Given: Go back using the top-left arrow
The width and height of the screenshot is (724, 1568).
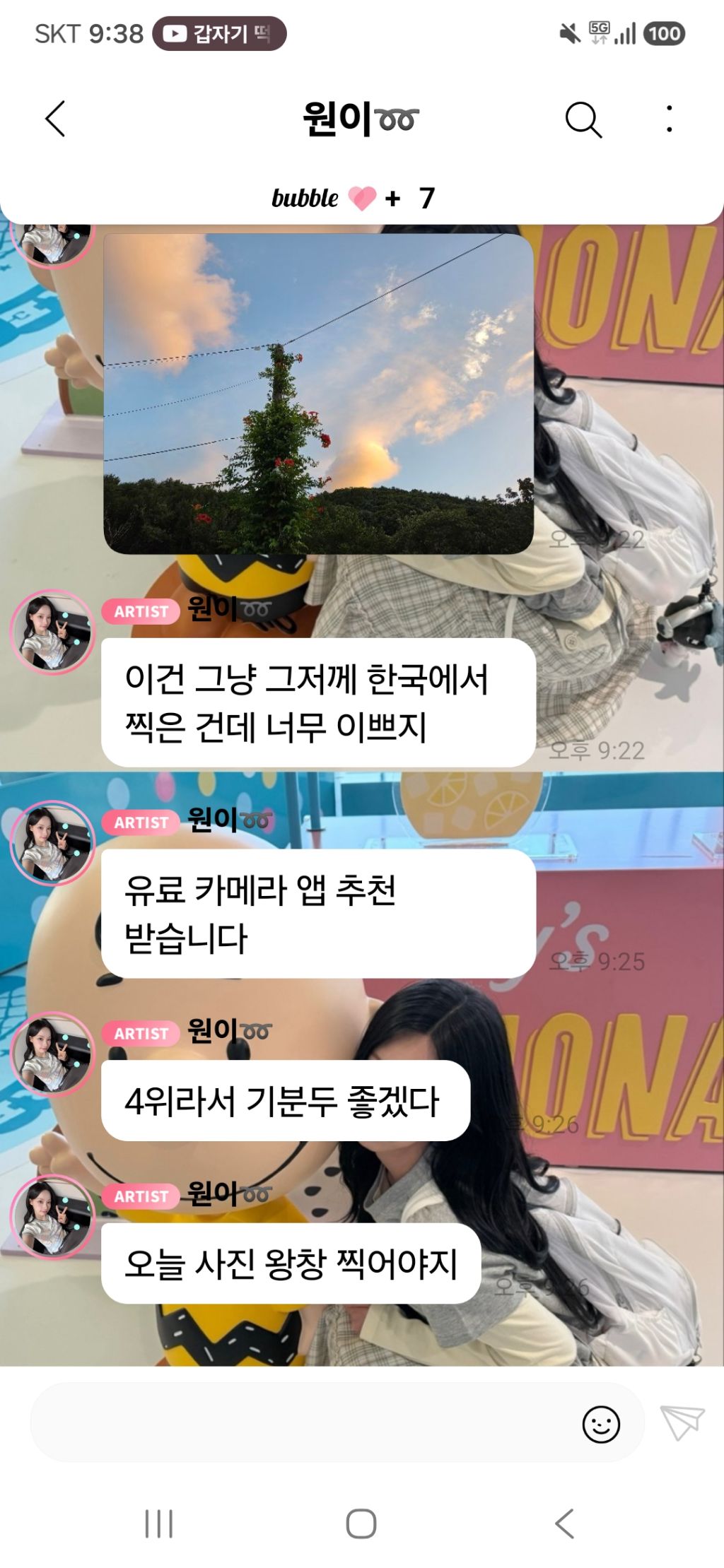Looking at the screenshot, I should (x=55, y=119).
